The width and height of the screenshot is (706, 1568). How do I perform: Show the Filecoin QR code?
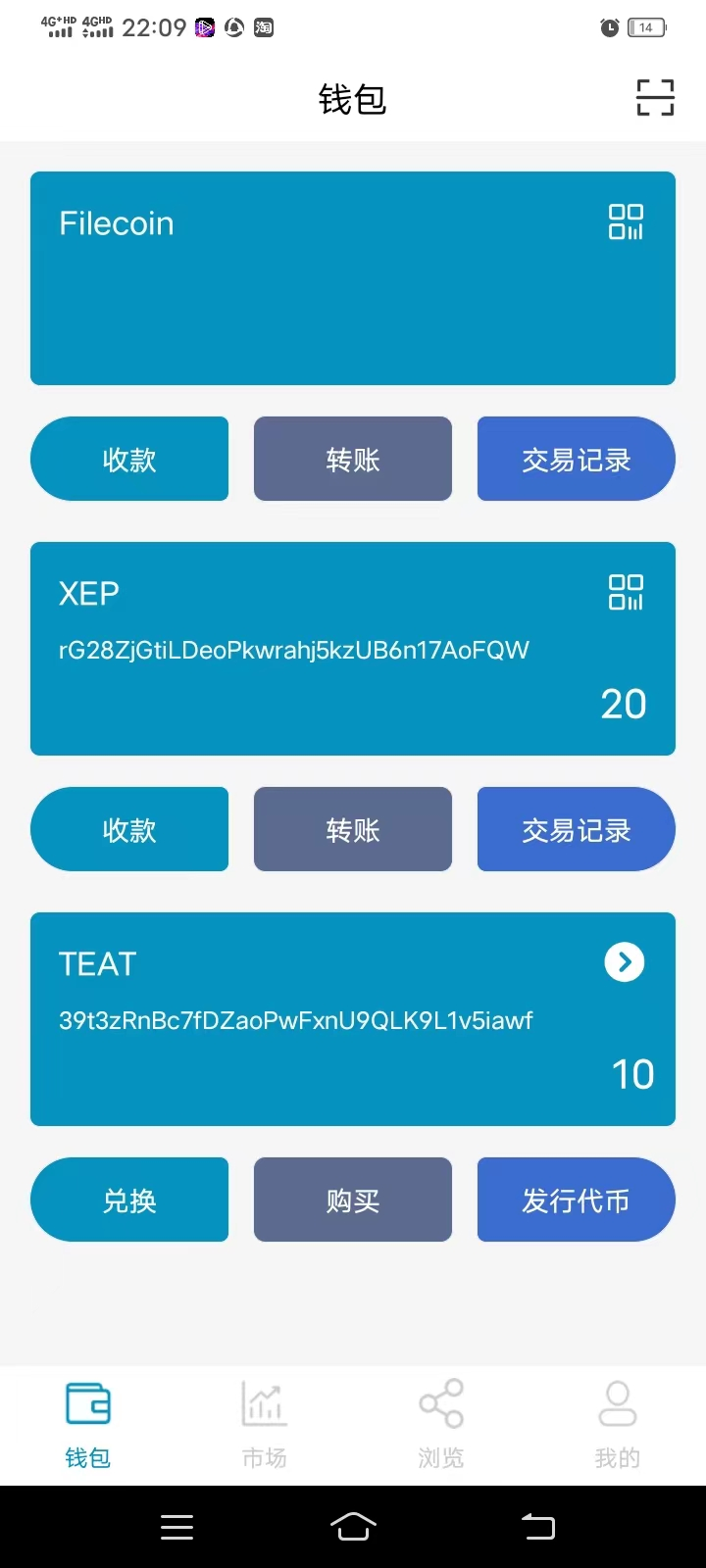(626, 221)
